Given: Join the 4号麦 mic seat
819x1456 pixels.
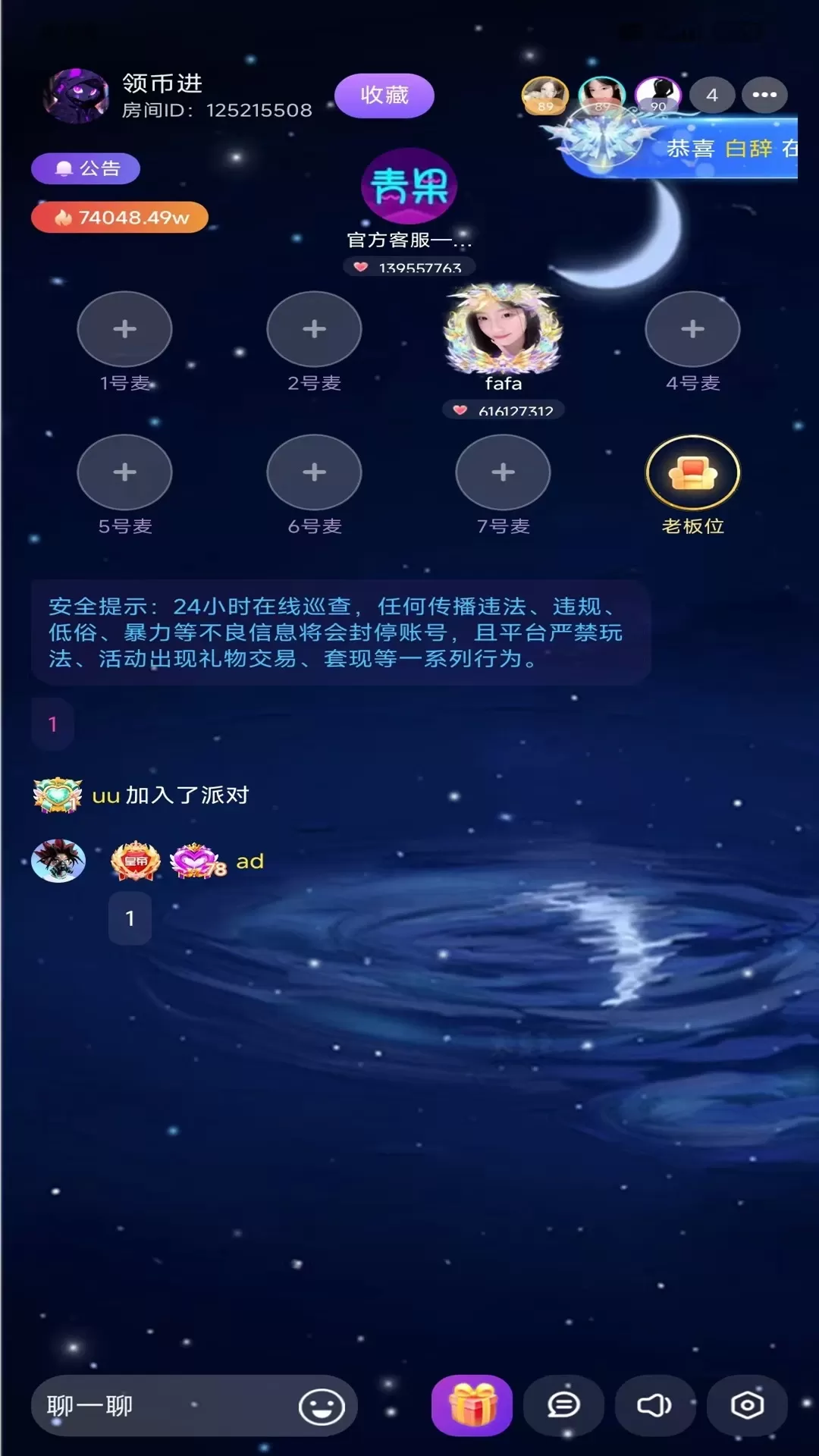Looking at the screenshot, I should point(692,329).
